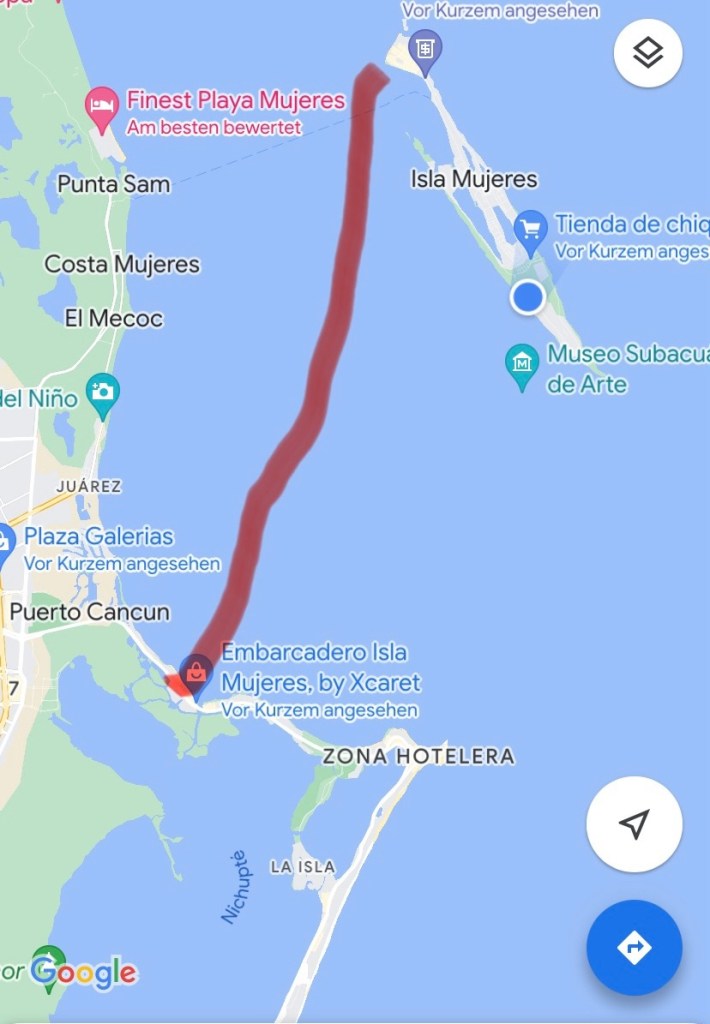Image resolution: width=710 pixels, height=1024 pixels.
Task: Open the map layers selector
Action: [648, 53]
